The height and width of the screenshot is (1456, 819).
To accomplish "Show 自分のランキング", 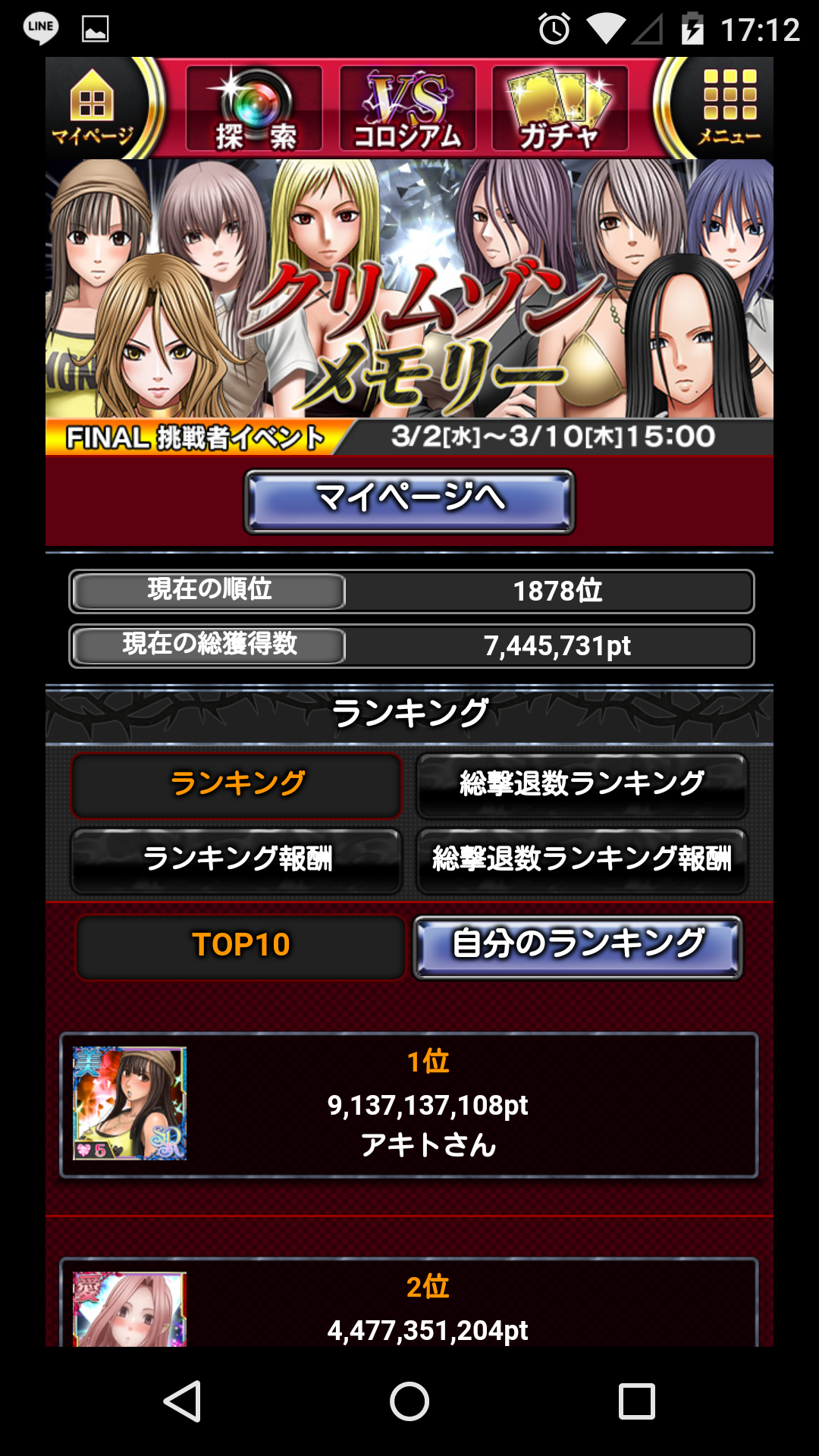I will pyautogui.click(x=578, y=946).
